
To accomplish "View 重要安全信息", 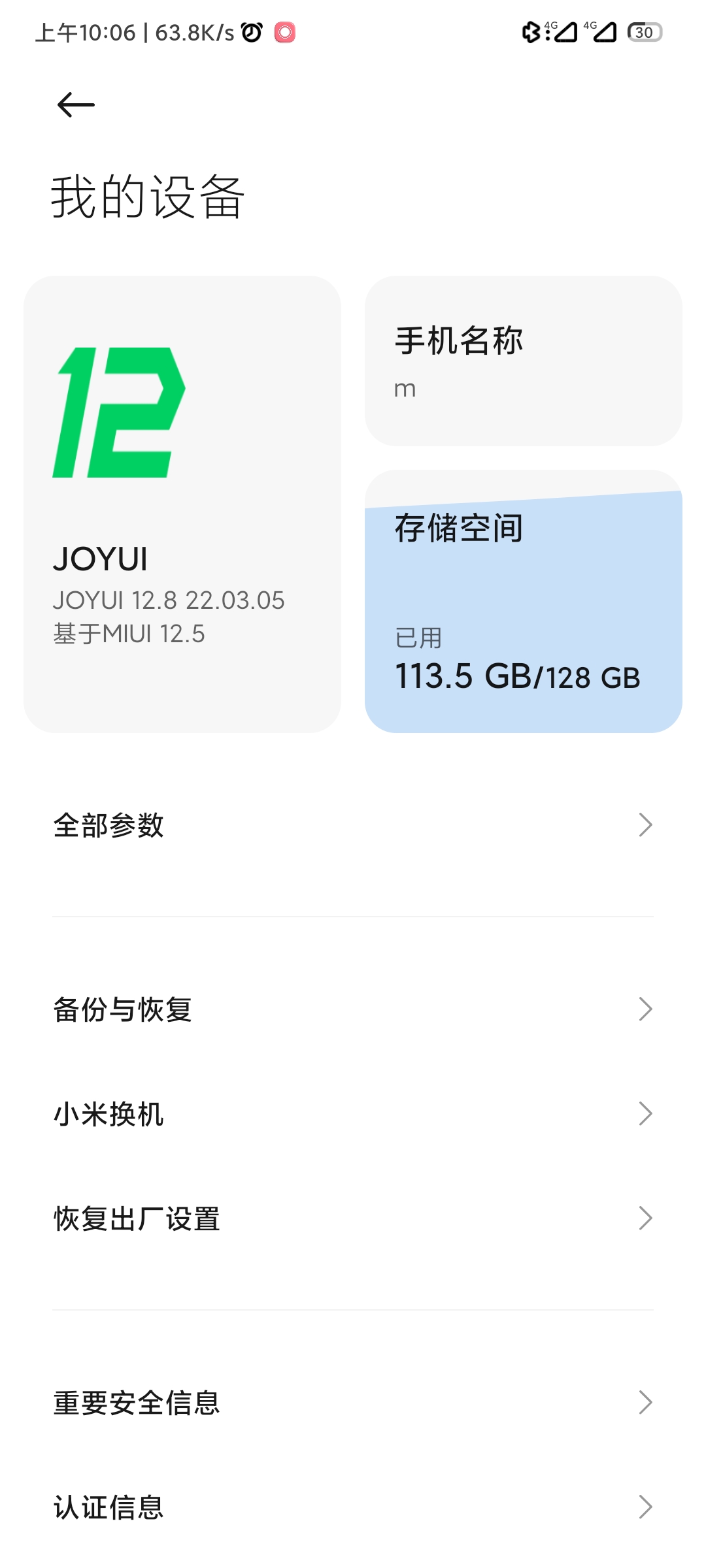I will point(353,1403).
